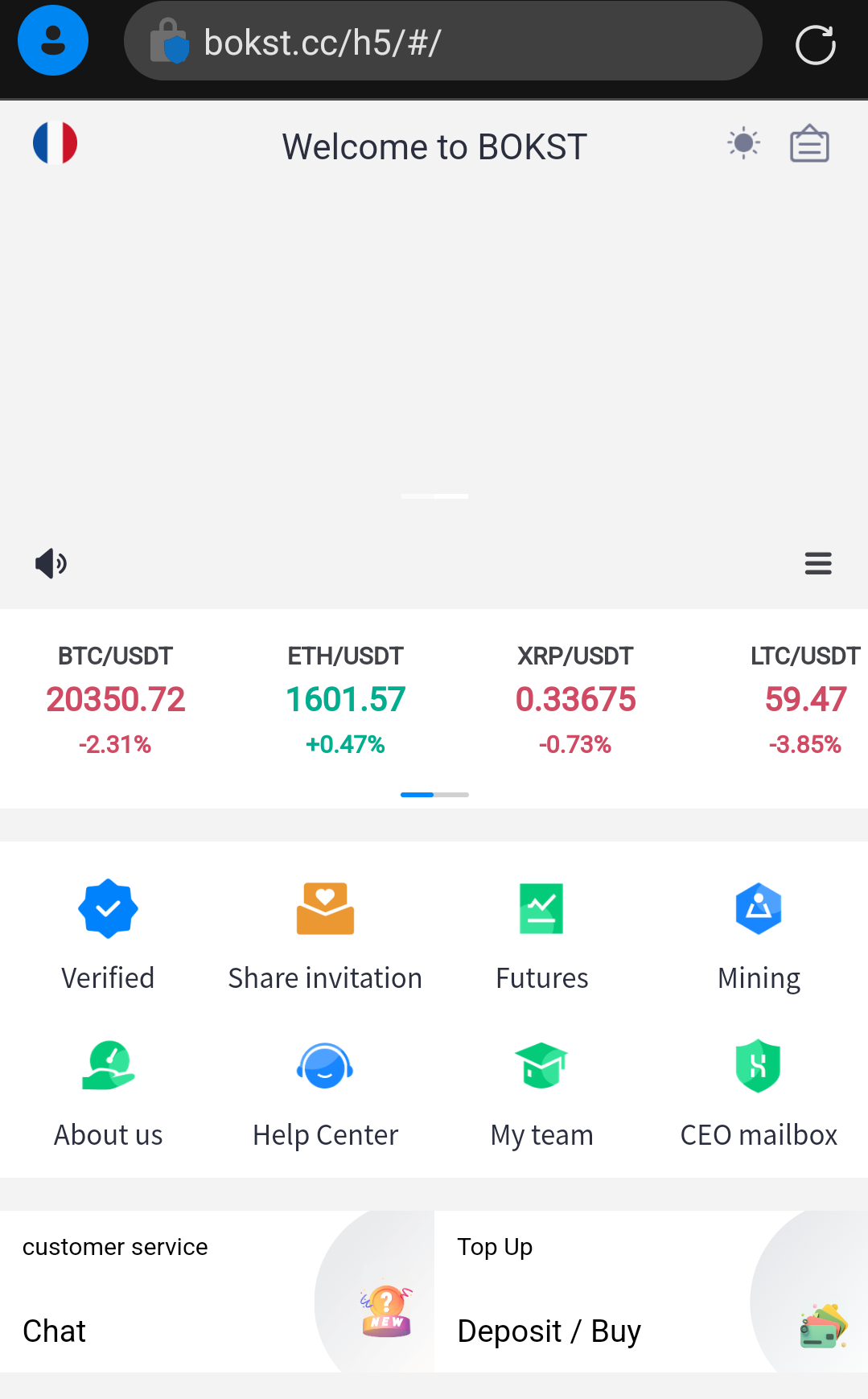View My team
The height and width of the screenshot is (1399, 868).
[x=541, y=1091]
